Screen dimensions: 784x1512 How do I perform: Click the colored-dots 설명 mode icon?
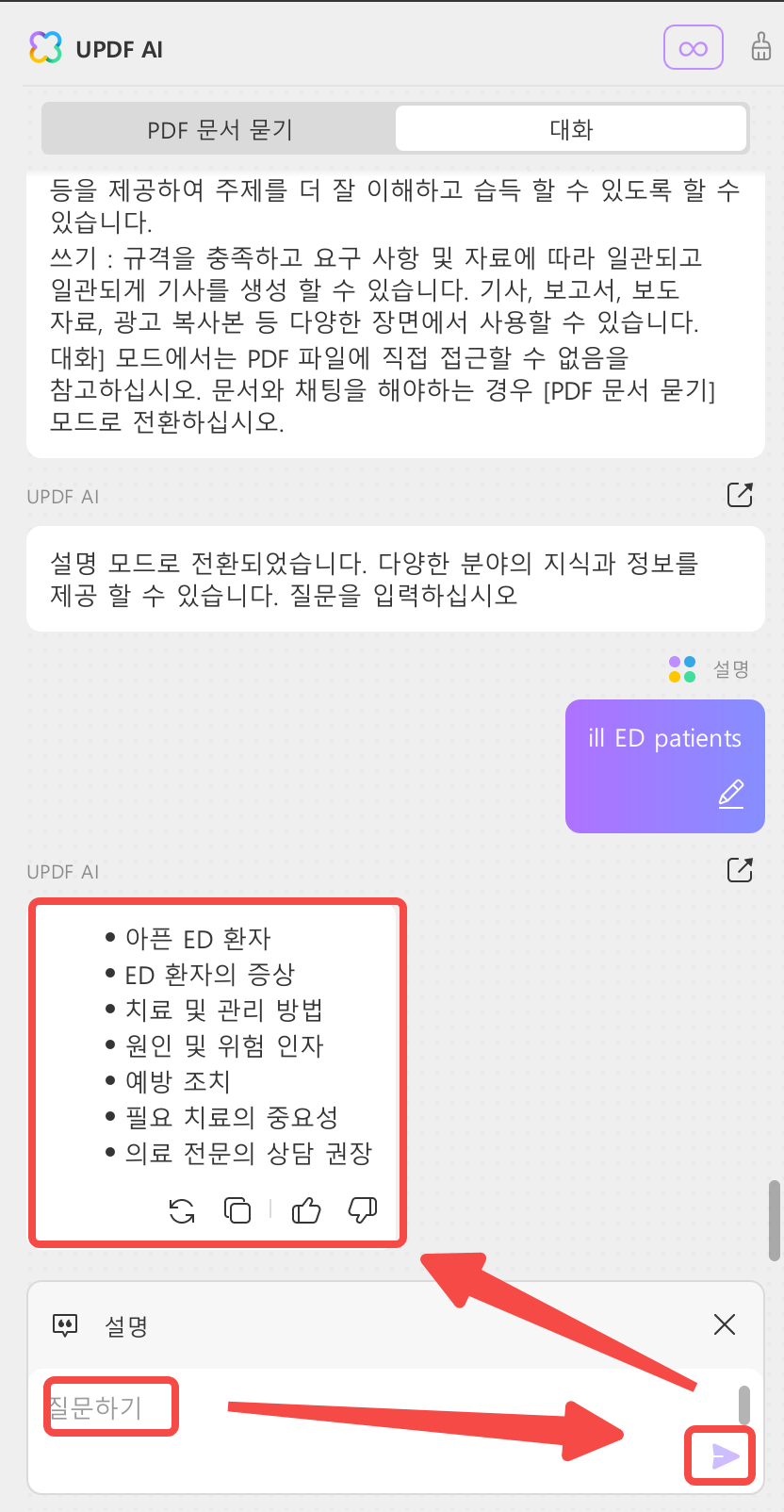680,668
